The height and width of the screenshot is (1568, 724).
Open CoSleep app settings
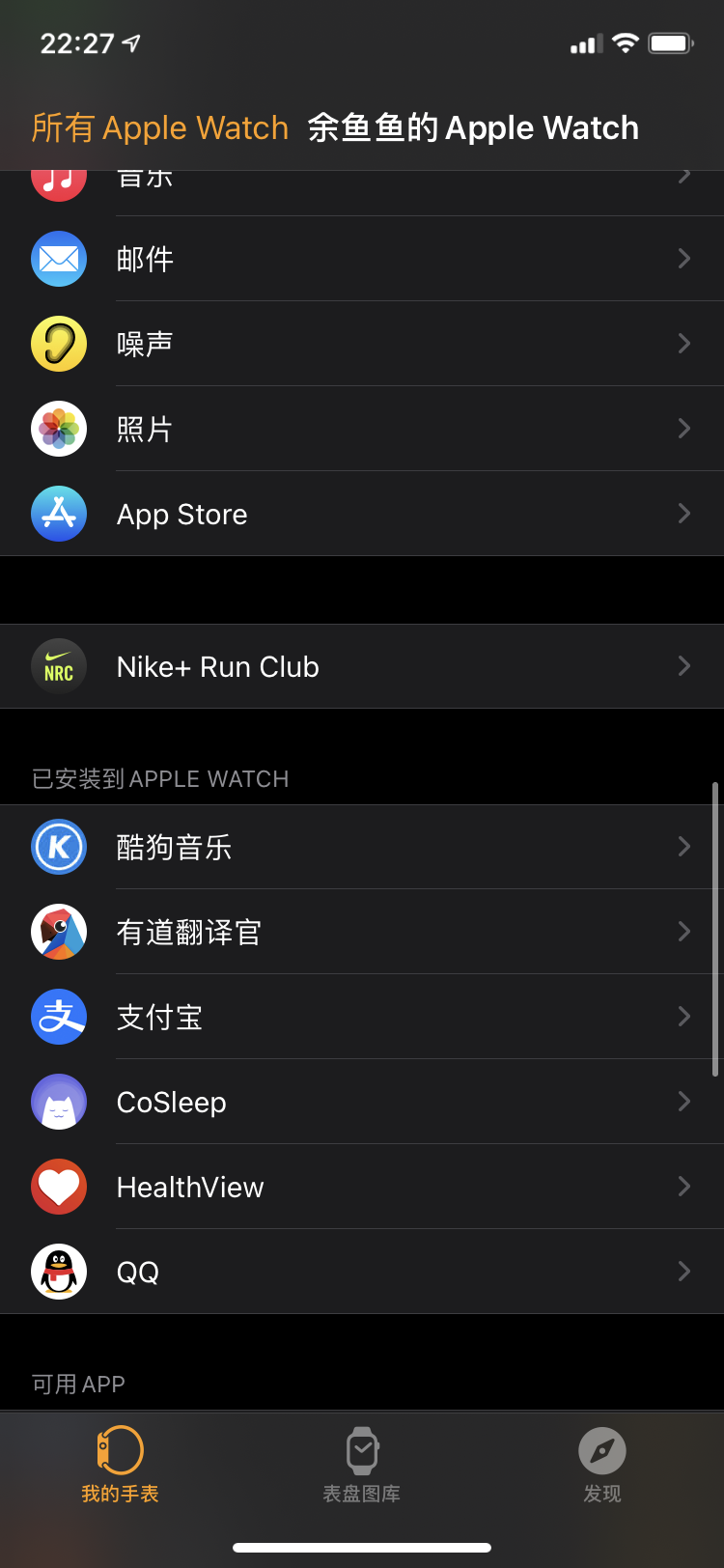362,1102
